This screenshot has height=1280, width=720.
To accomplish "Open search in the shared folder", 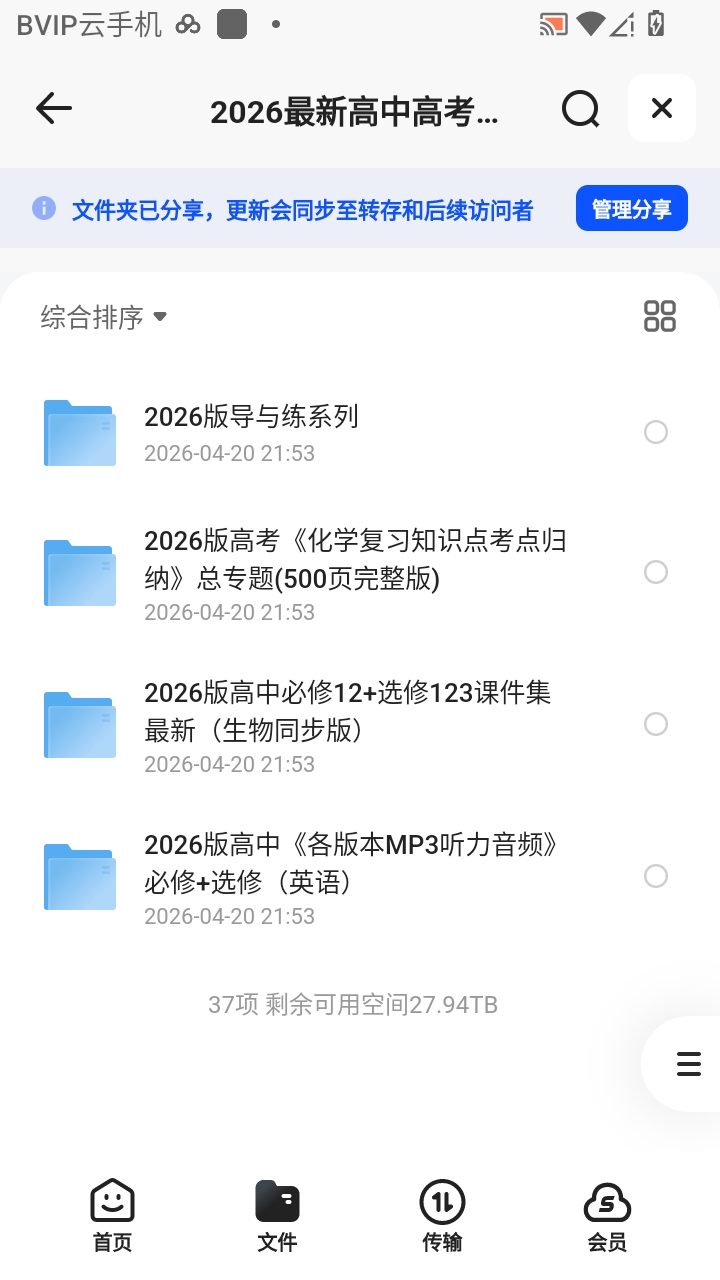I will point(580,108).
